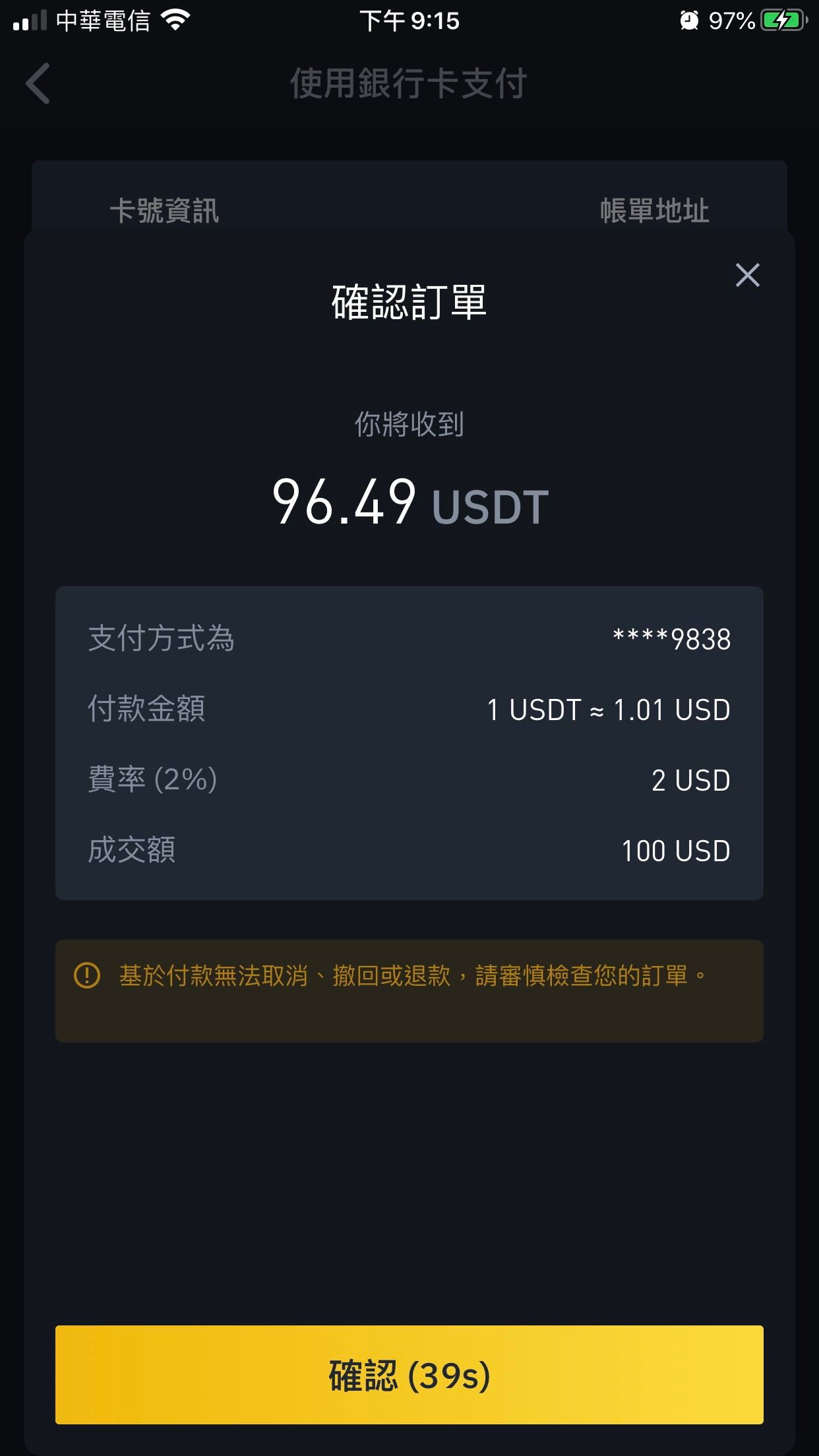Close the 確認訂單 dialog
Image resolution: width=819 pixels, height=1456 pixels.
click(747, 275)
